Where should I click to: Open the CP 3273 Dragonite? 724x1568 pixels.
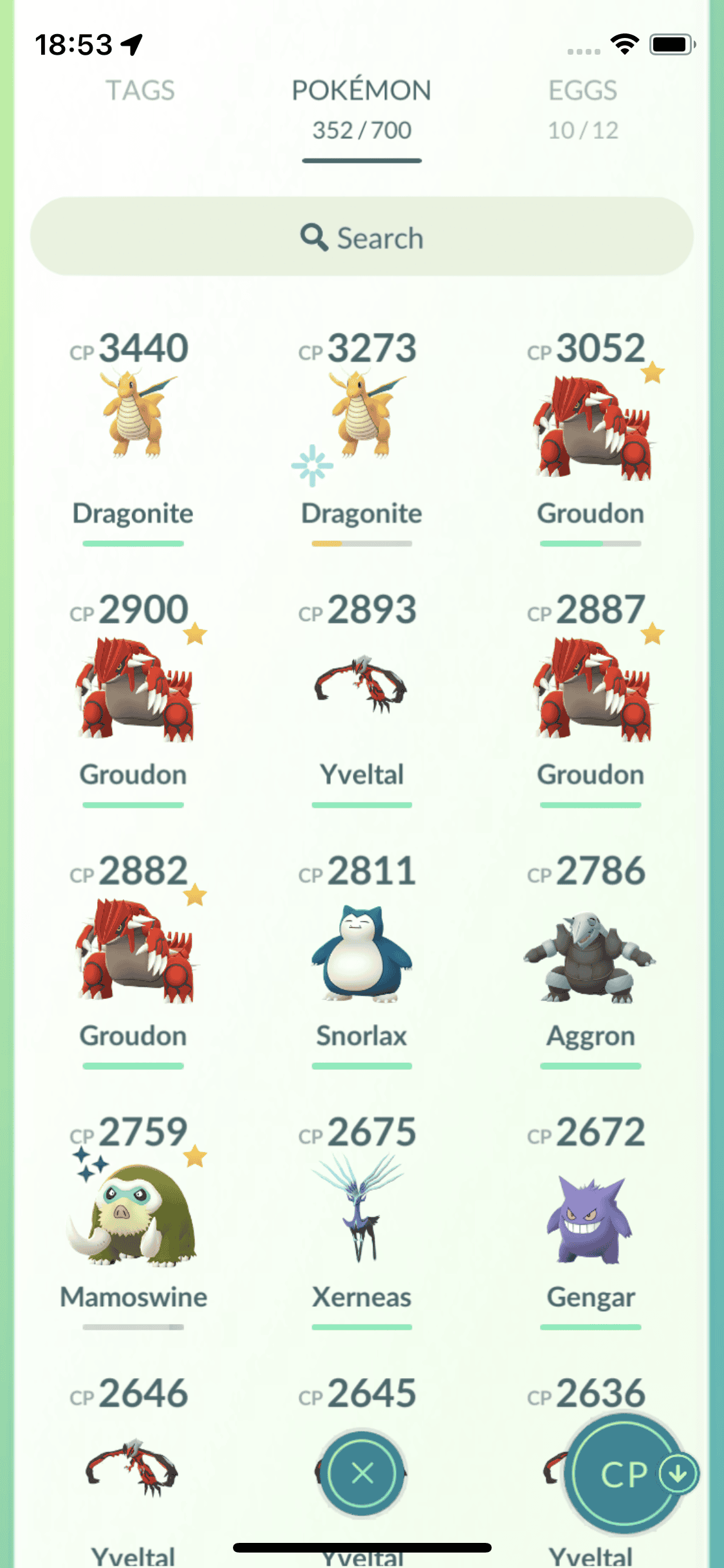(362, 418)
